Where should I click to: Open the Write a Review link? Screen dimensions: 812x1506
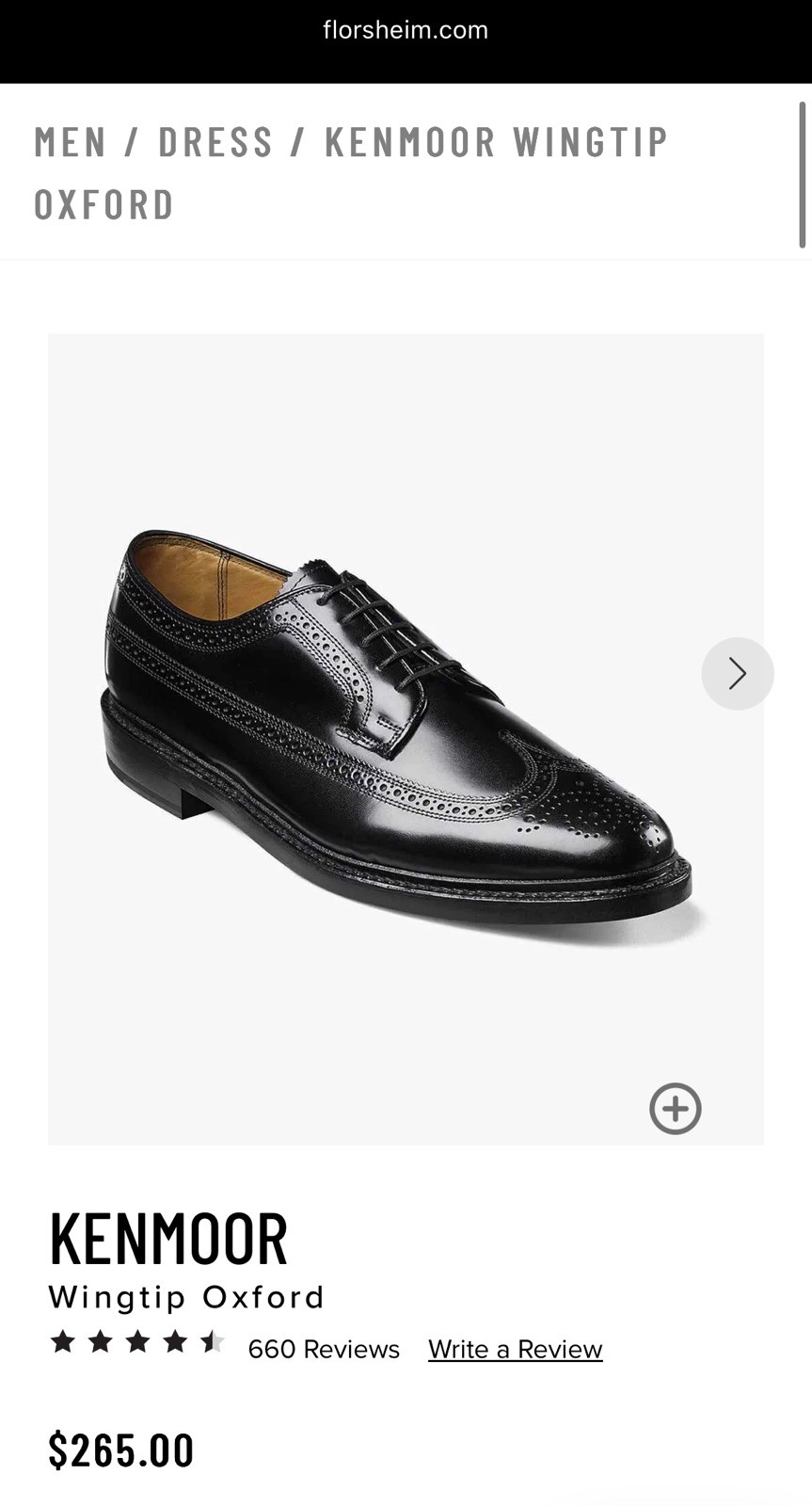tap(515, 1349)
